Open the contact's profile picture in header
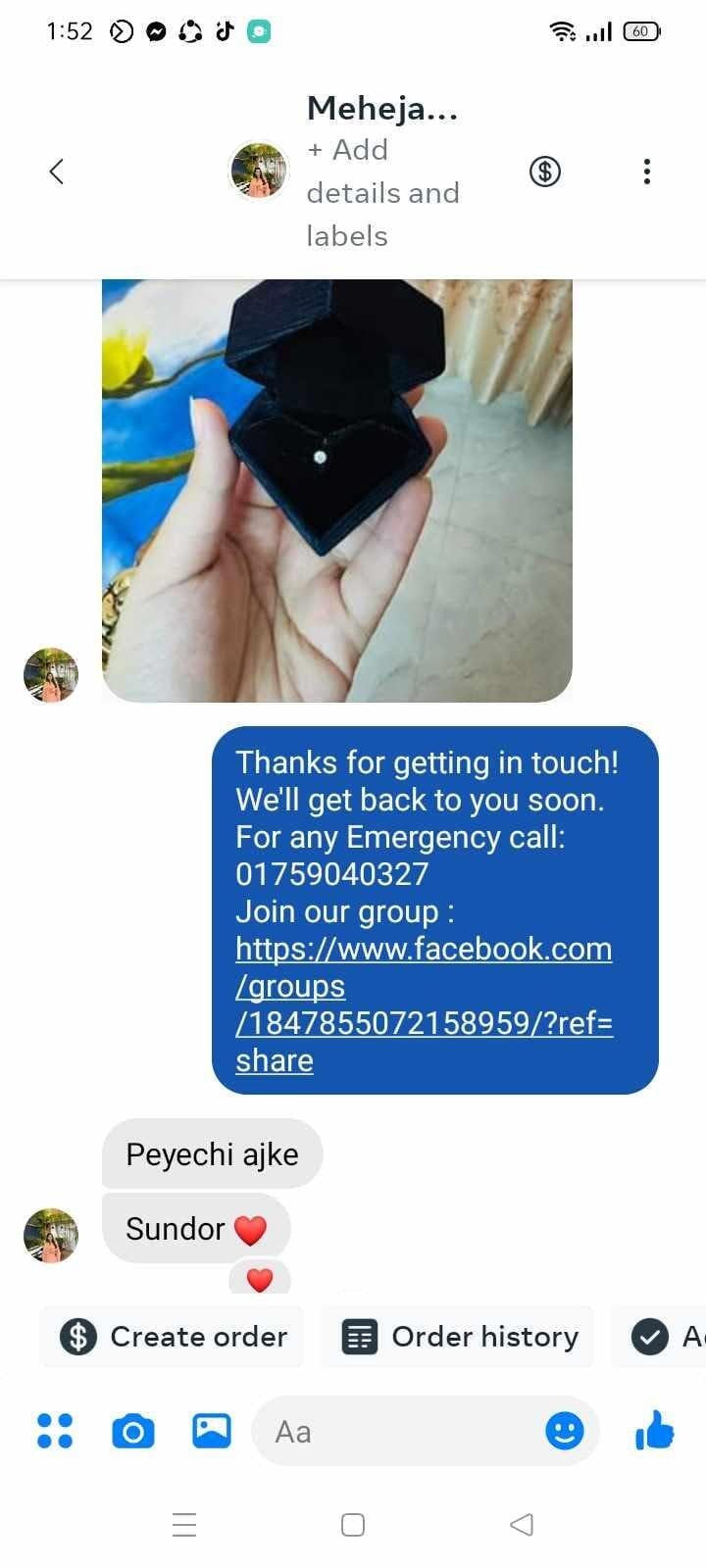 (x=258, y=171)
